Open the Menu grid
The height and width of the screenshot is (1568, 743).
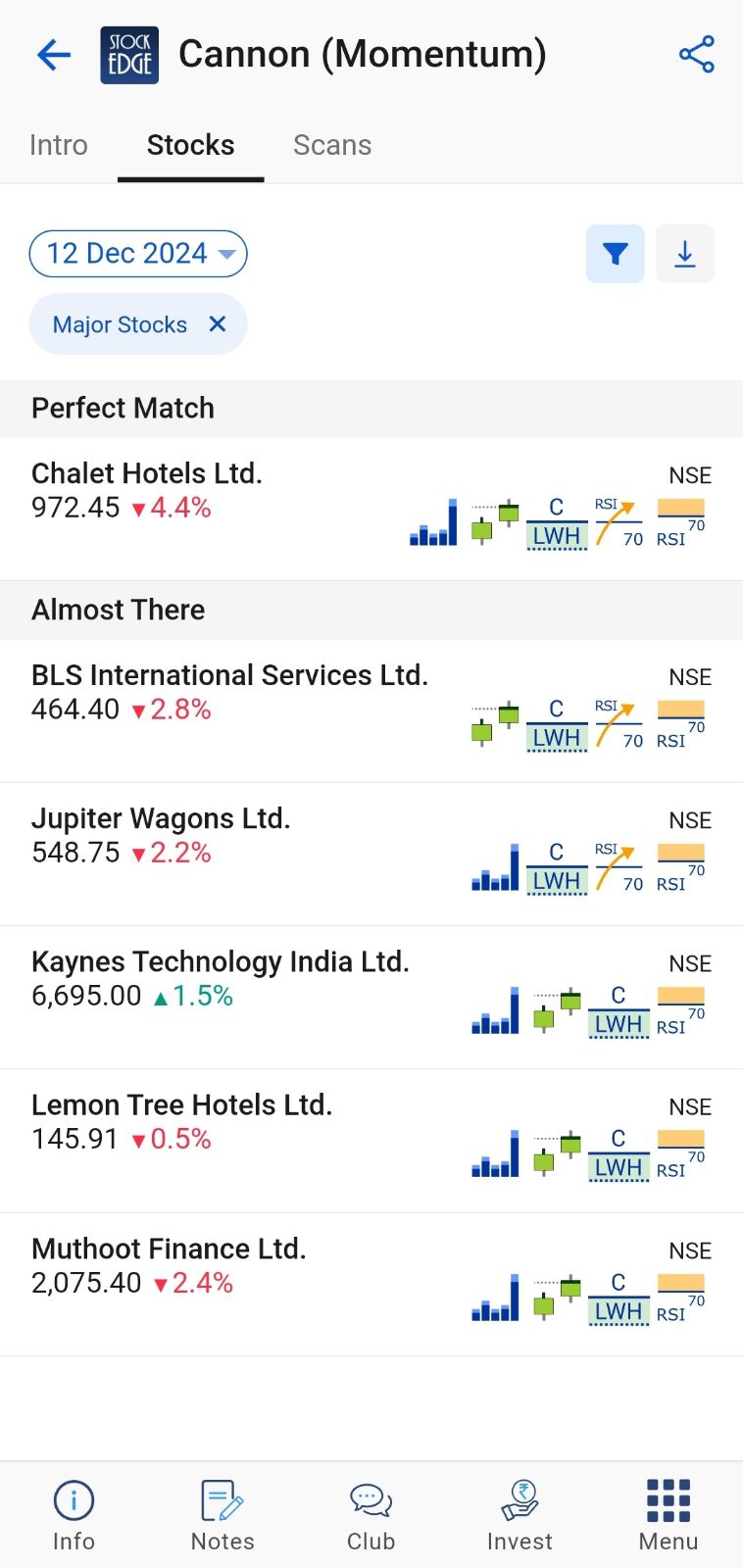[669, 1515]
